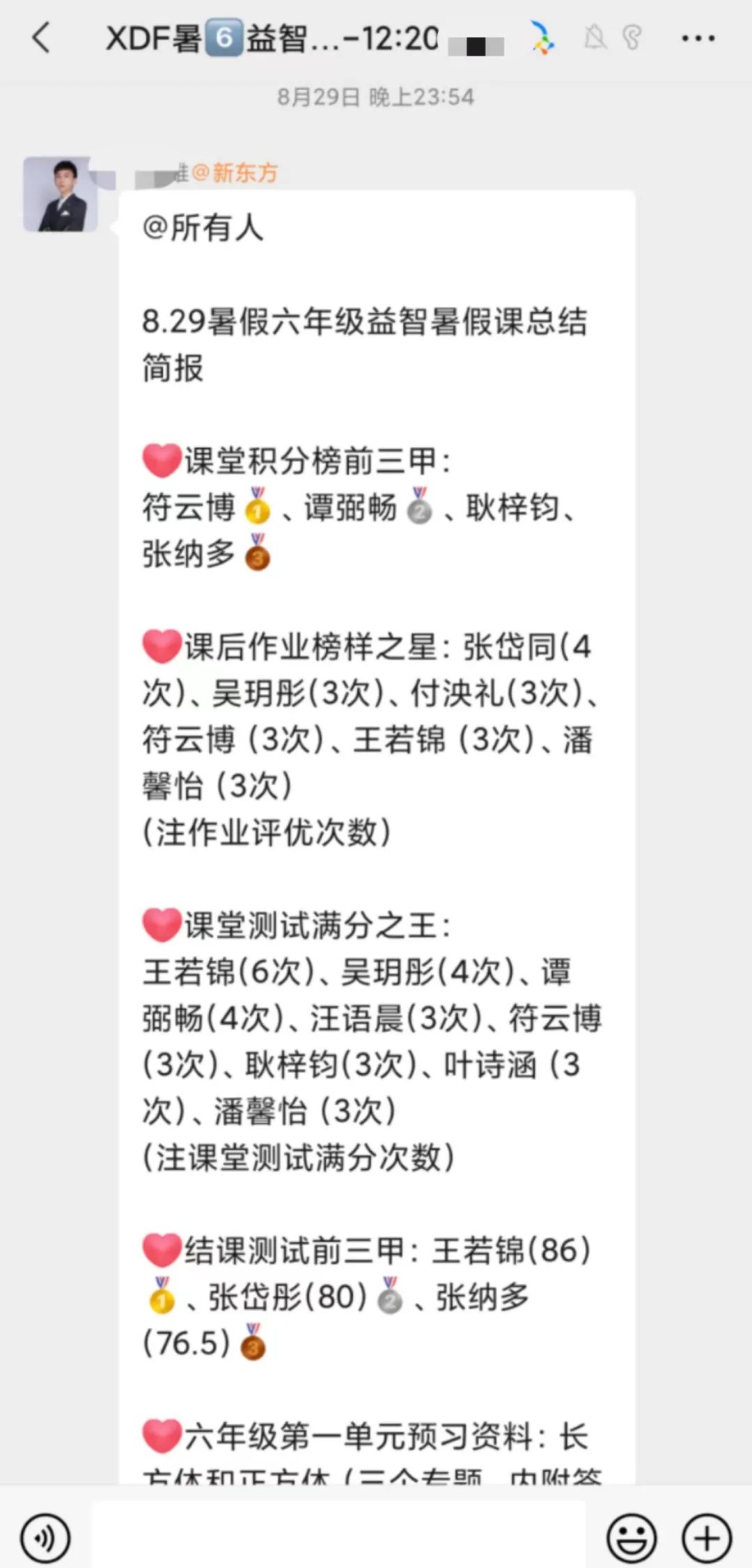
Task: Tap the sender's profile avatar
Action: click(x=60, y=194)
